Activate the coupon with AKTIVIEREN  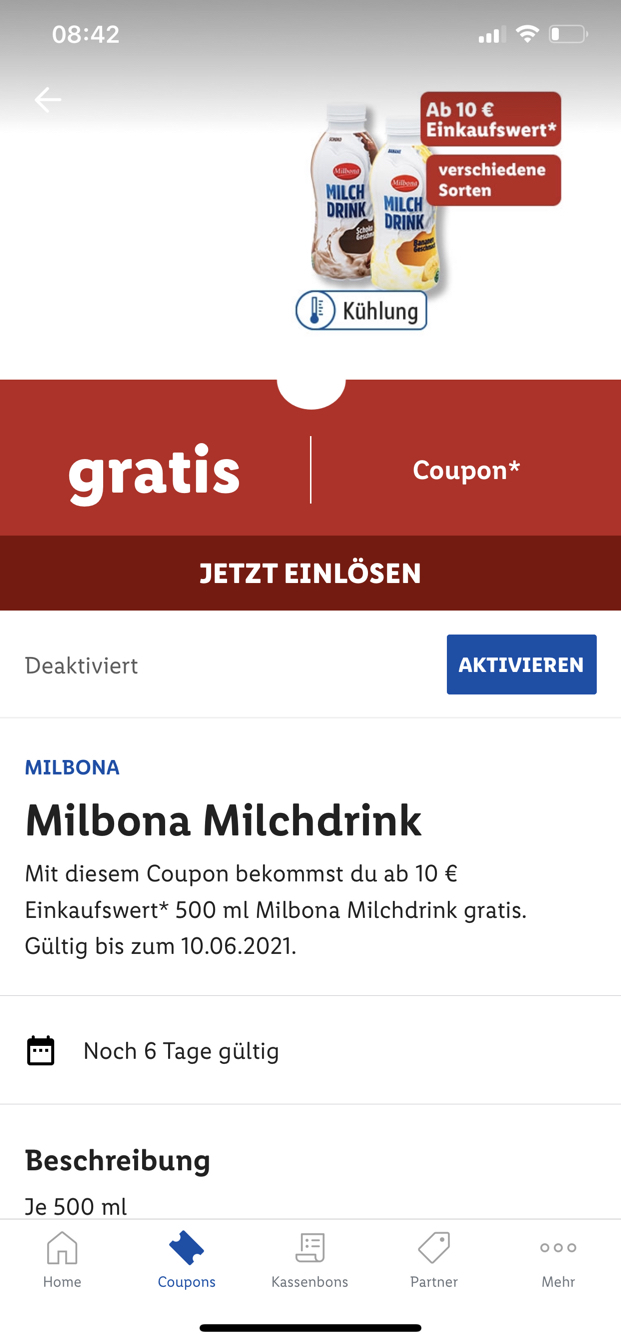coord(521,664)
